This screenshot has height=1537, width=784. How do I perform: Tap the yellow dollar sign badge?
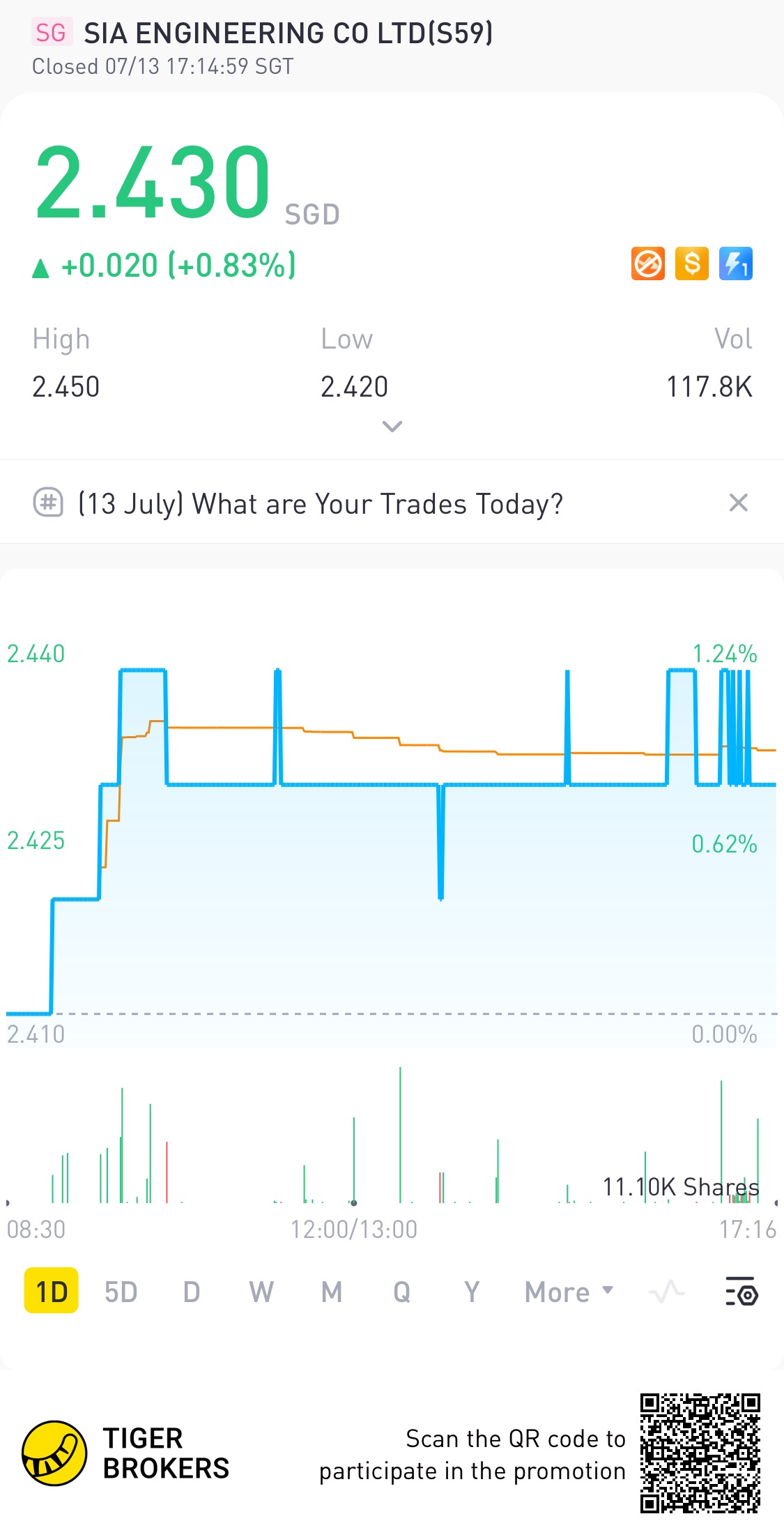tap(692, 264)
